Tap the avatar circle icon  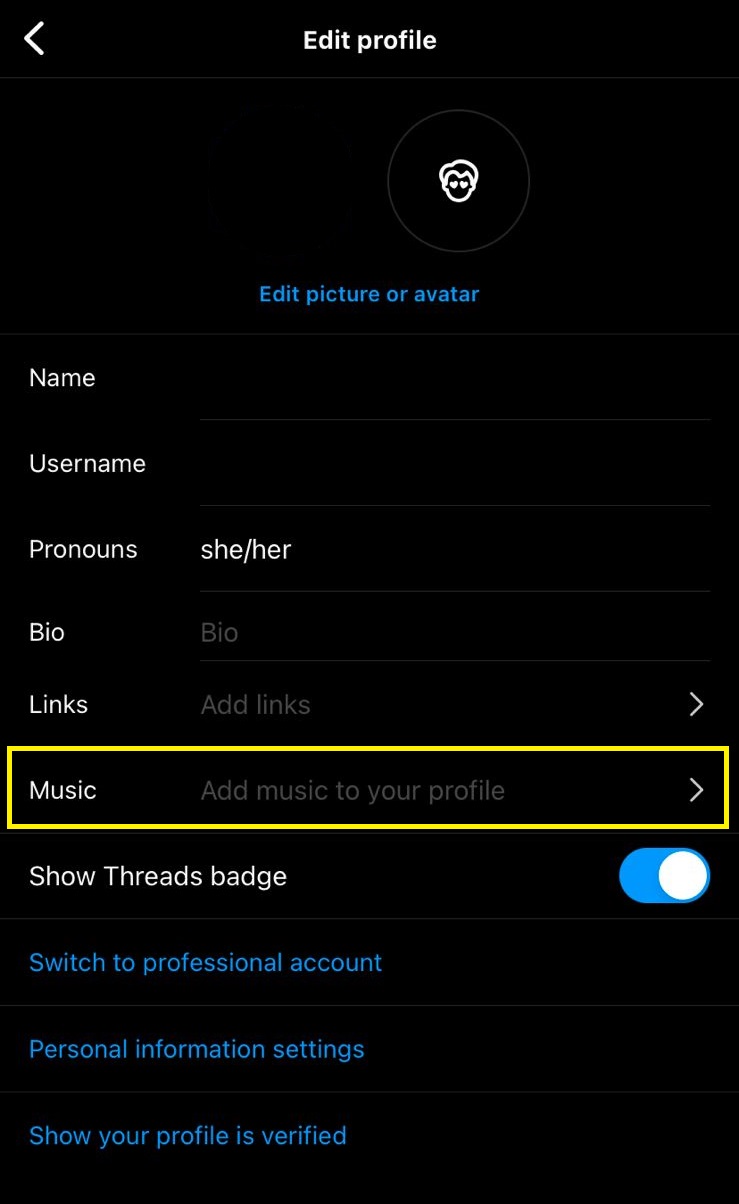pos(458,181)
